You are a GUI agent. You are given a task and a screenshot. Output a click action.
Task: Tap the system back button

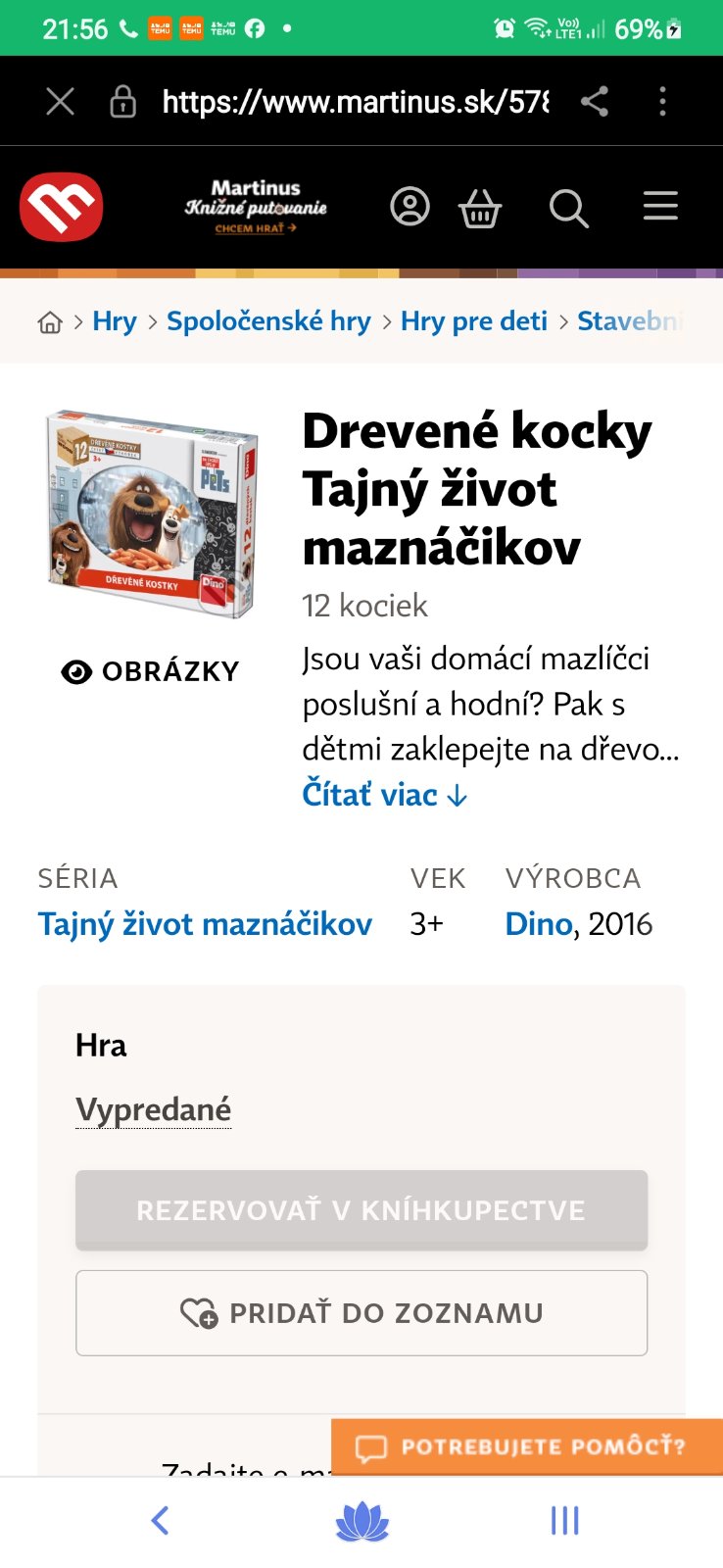pyautogui.click(x=160, y=1521)
